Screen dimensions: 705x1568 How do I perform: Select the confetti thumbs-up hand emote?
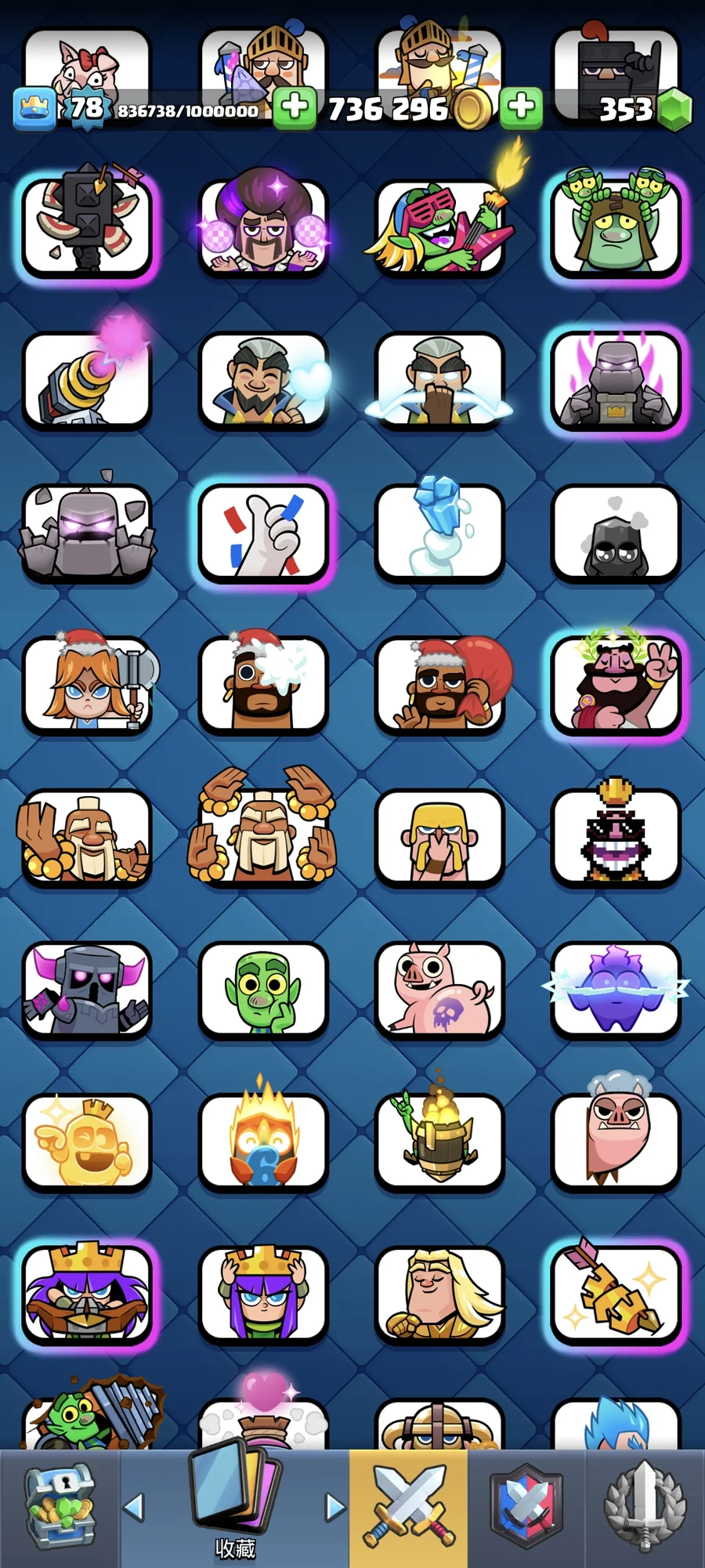tap(263, 532)
